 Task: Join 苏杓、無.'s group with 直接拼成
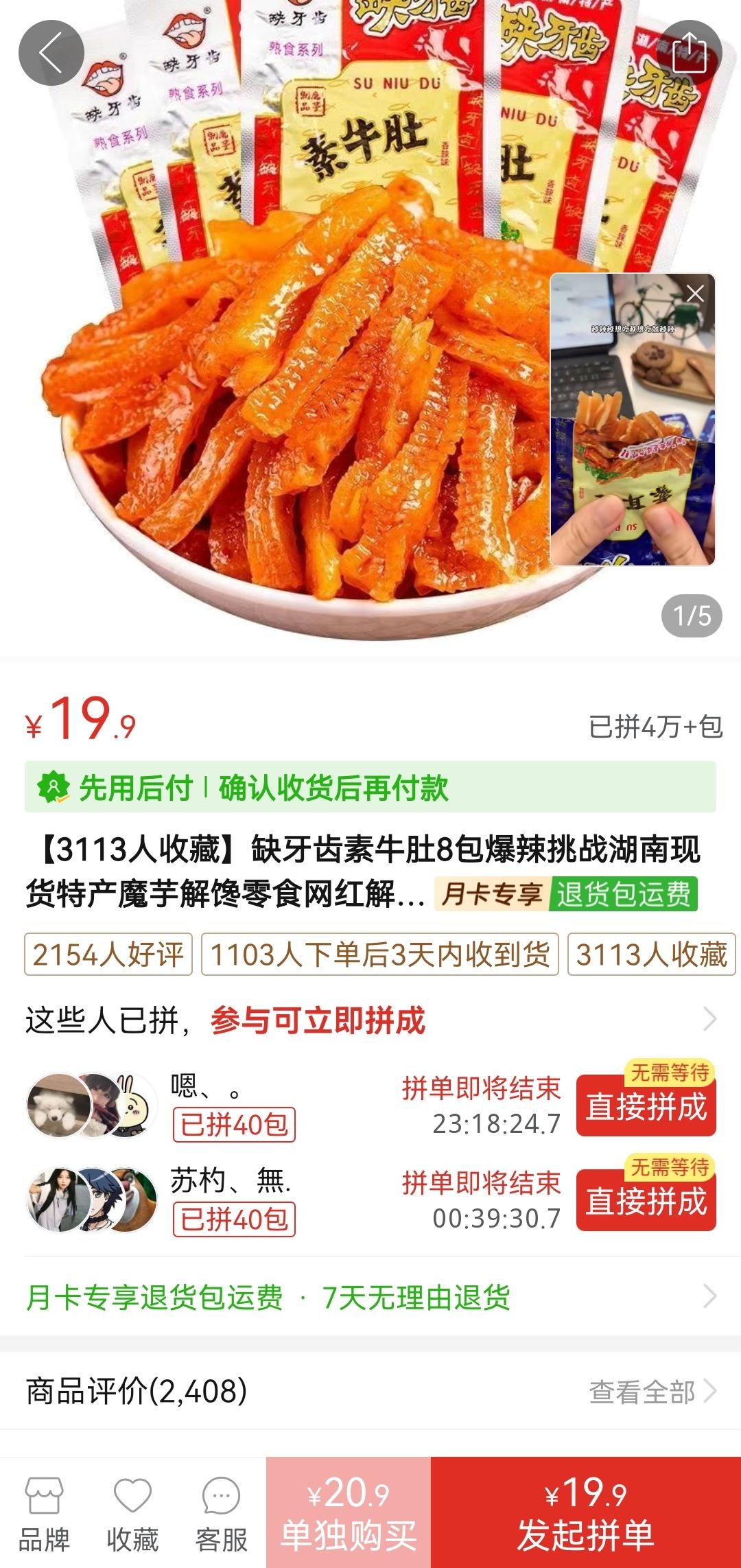646,1201
